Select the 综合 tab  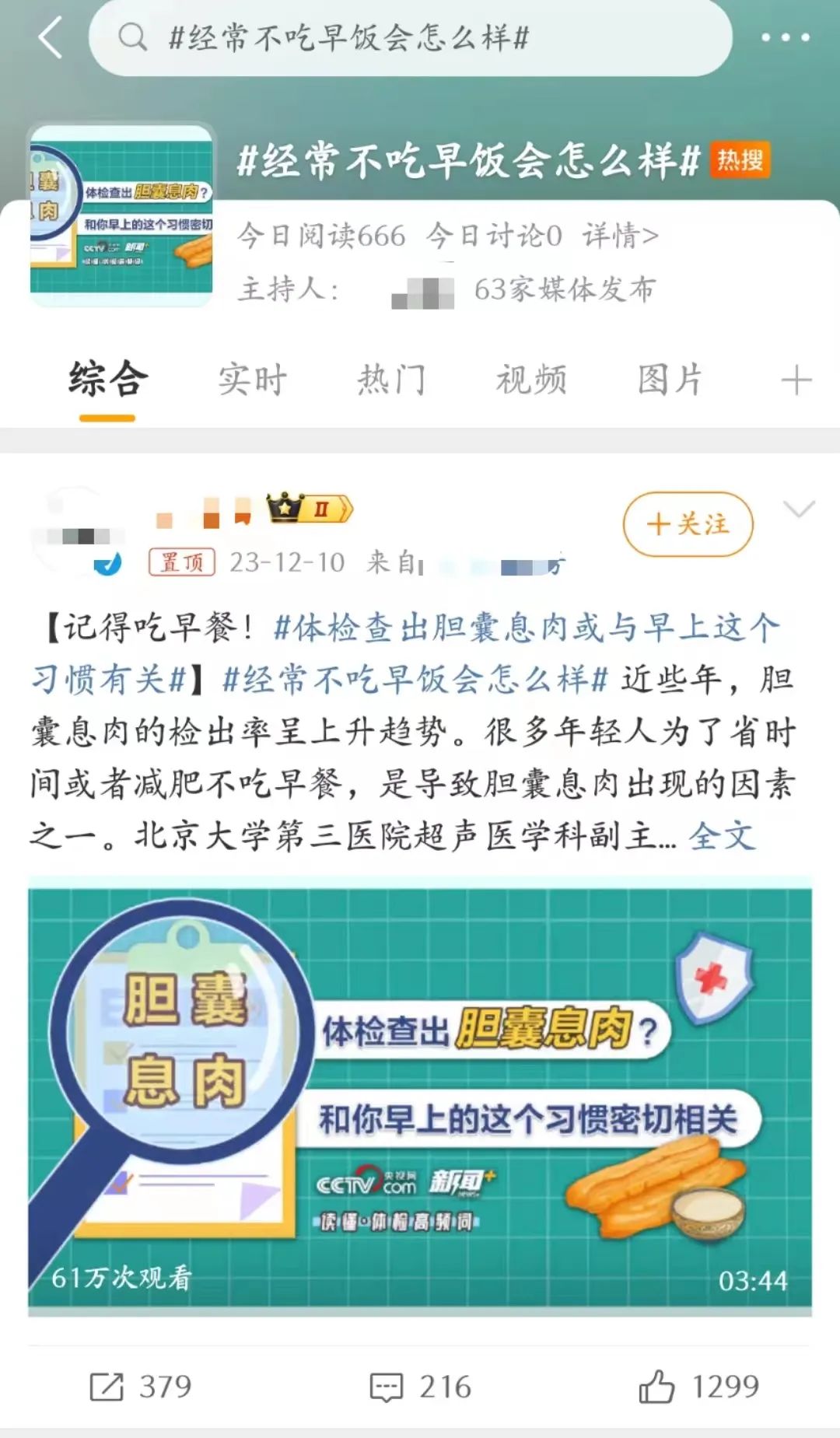(107, 380)
